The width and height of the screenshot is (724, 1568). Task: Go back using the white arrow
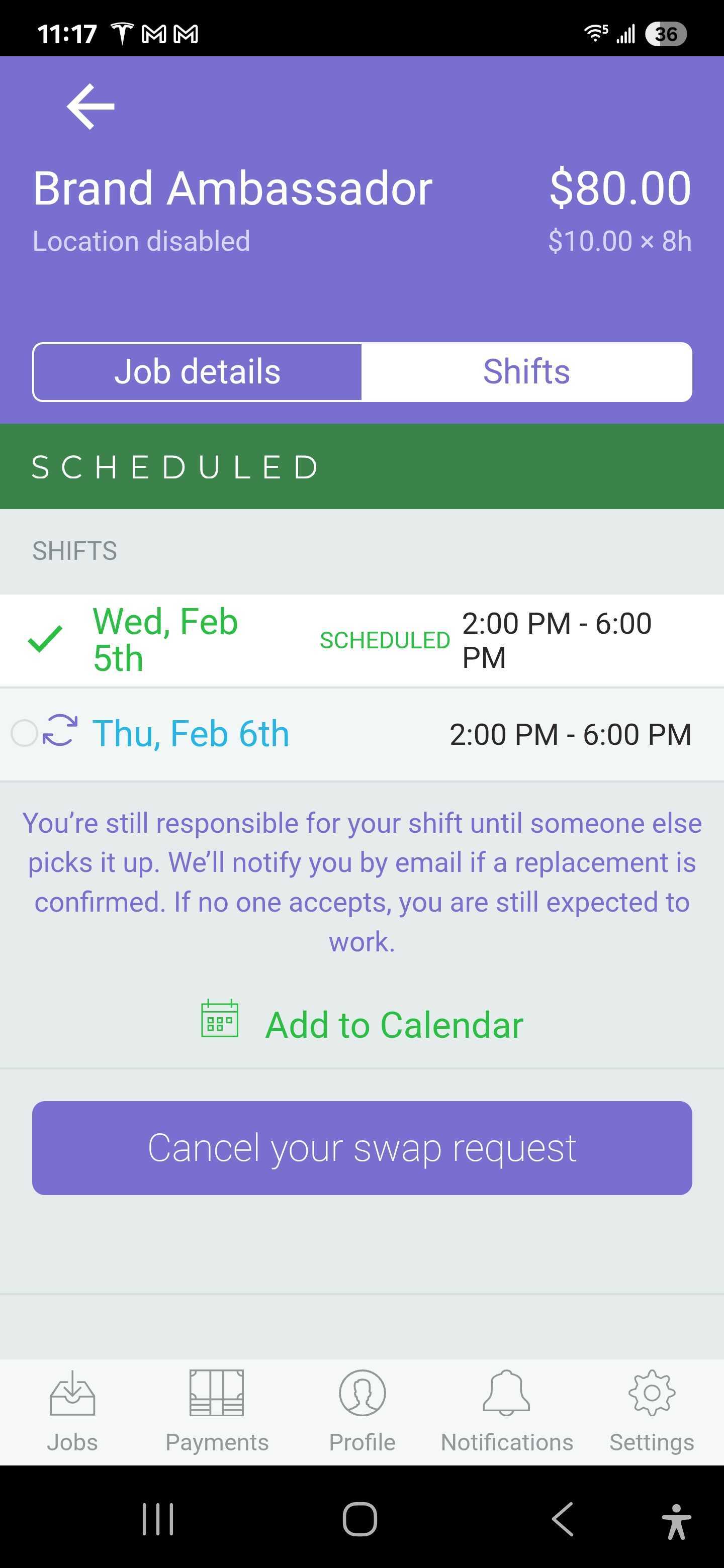point(90,107)
